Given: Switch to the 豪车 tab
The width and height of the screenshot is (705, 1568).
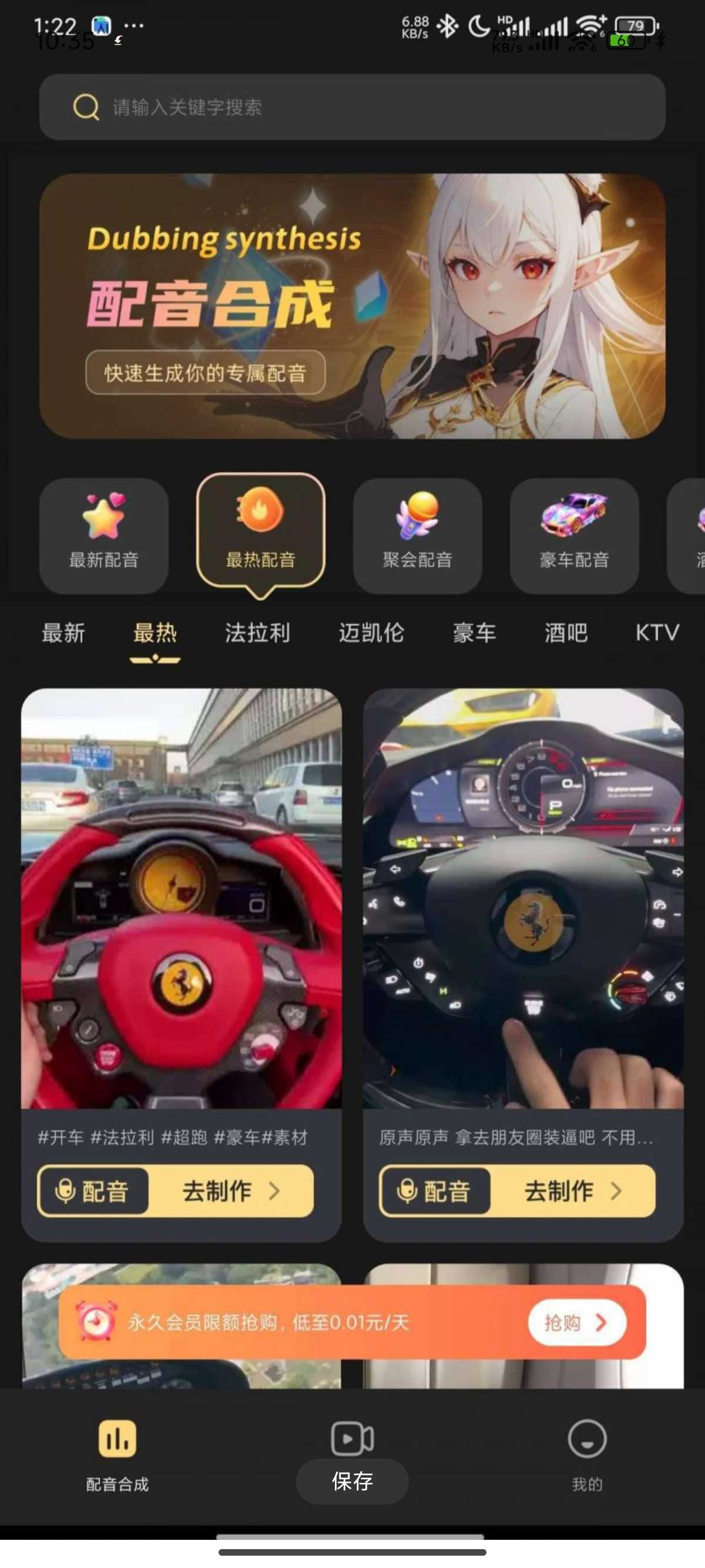Looking at the screenshot, I should pyautogui.click(x=474, y=633).
